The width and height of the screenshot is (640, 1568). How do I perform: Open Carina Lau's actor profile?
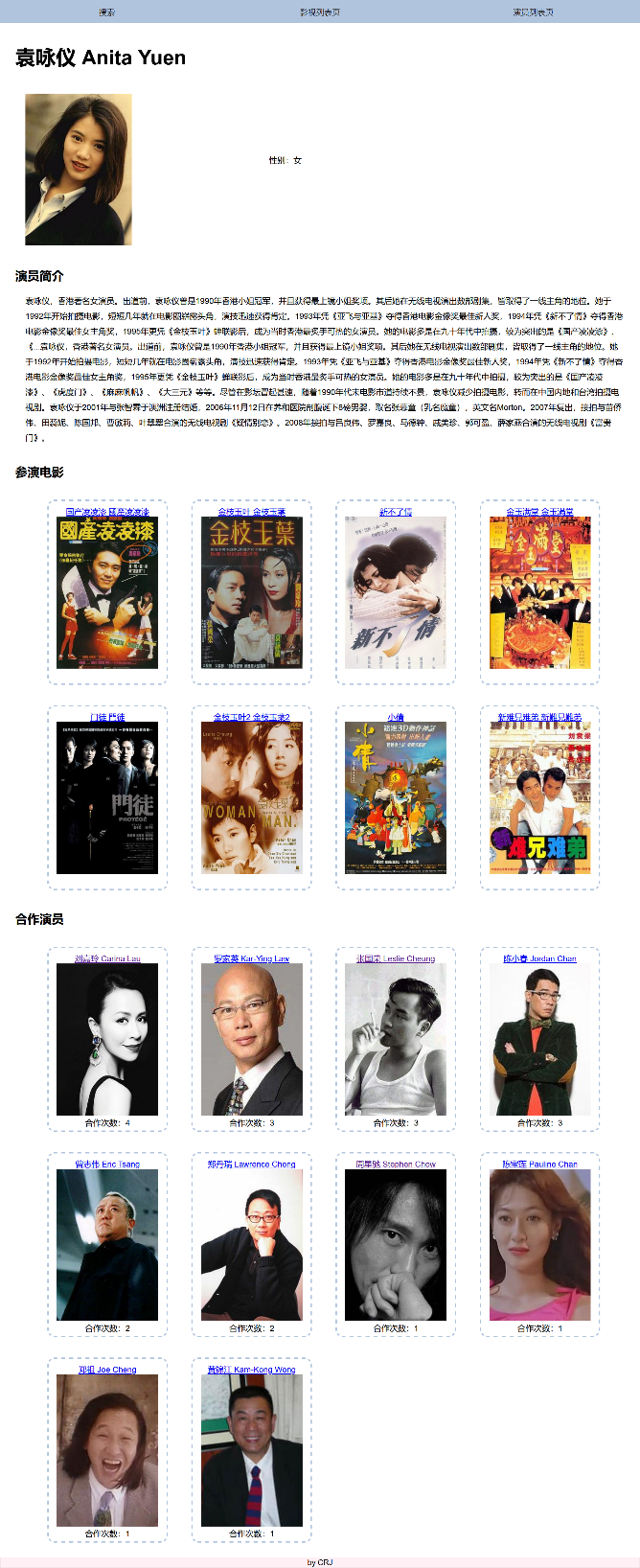107,958
